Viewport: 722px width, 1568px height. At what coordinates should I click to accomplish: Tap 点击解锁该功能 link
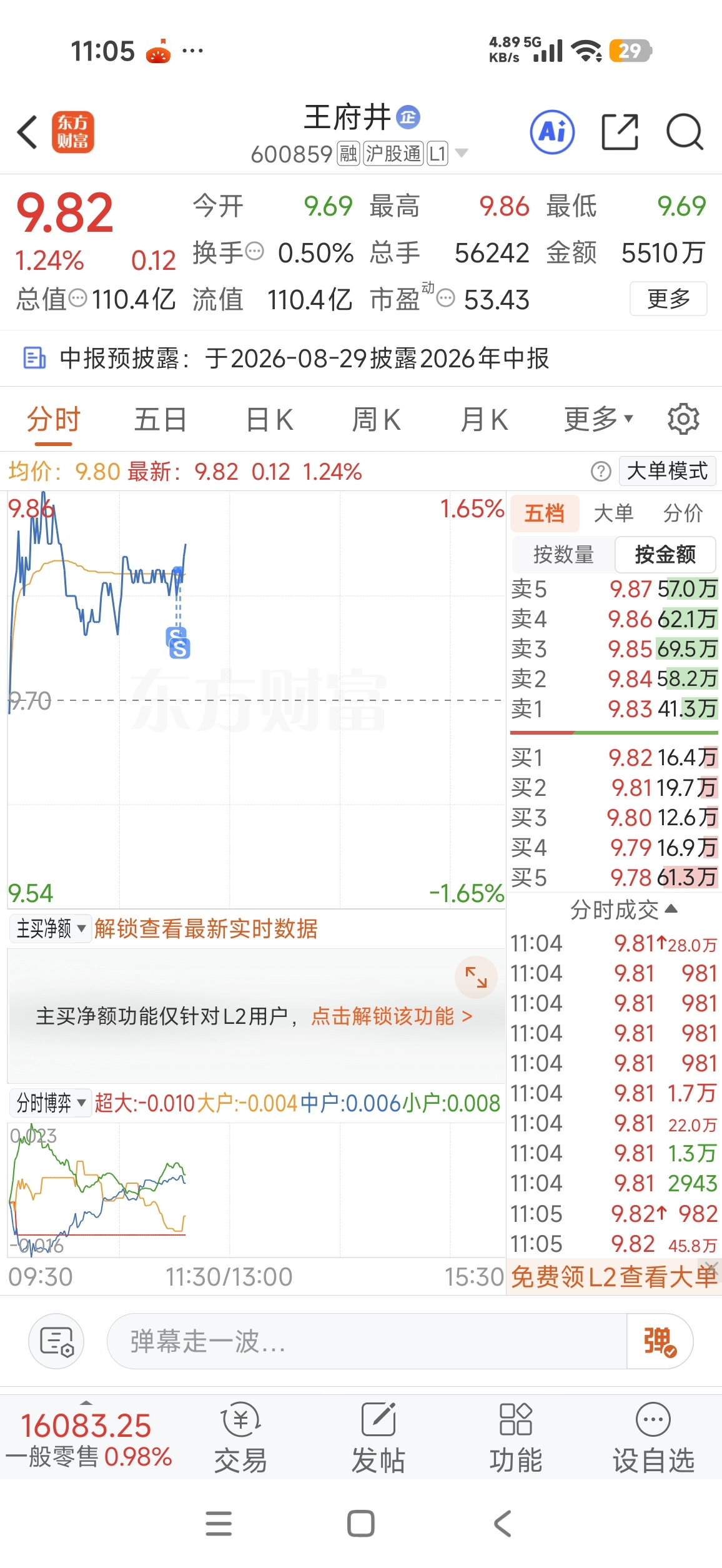pyautogui.click(x=392, y=1016)
